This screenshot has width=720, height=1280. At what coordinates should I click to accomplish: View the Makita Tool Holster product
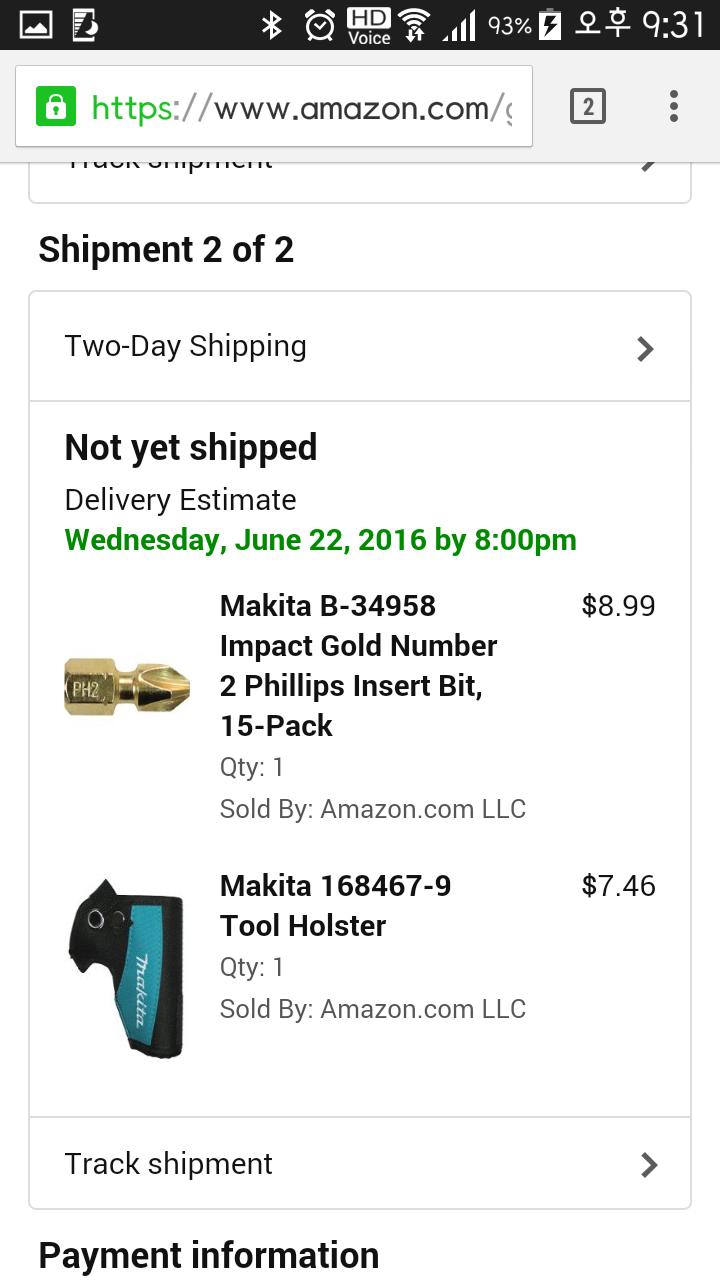[335, 905]
